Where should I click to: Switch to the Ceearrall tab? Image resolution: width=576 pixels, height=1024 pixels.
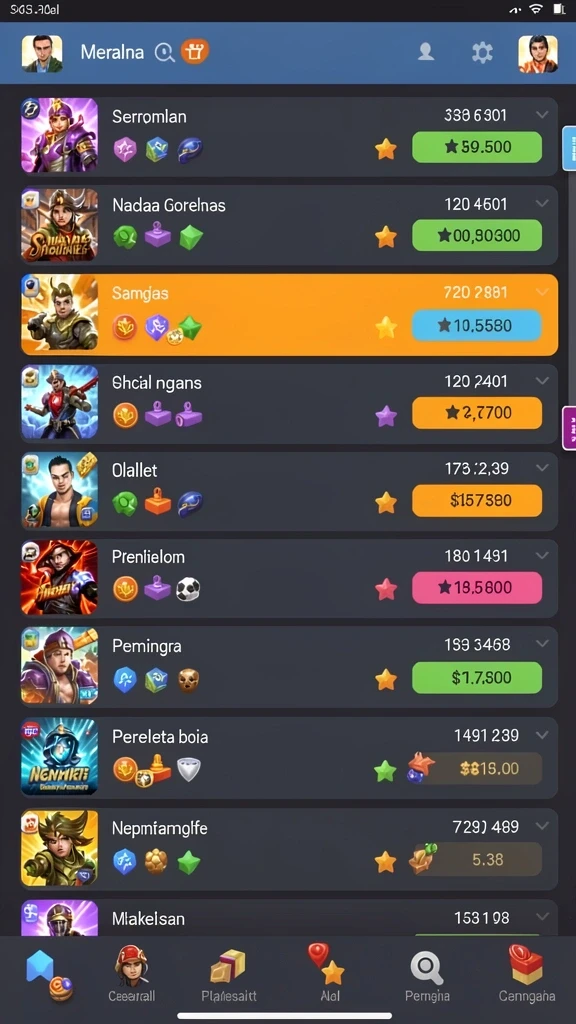(131, 974)
